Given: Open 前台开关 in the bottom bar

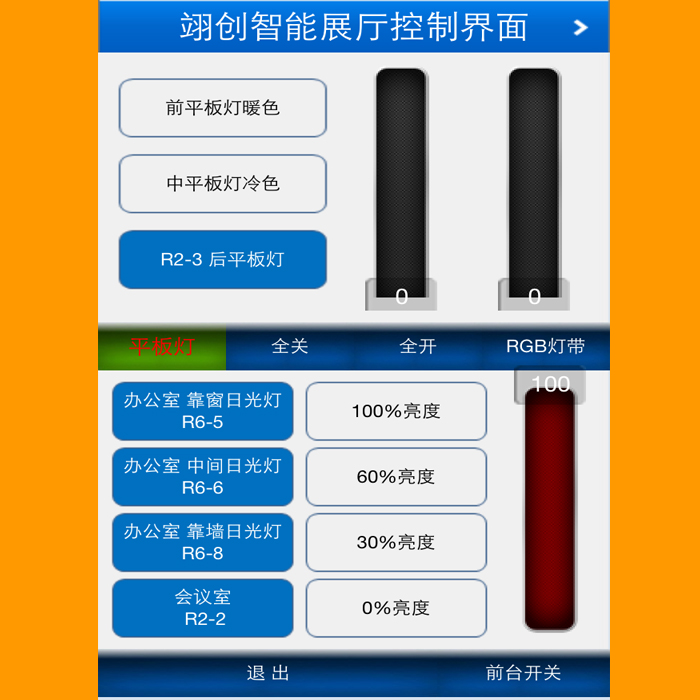Looking at the screenshot, I should click(524, 673).
